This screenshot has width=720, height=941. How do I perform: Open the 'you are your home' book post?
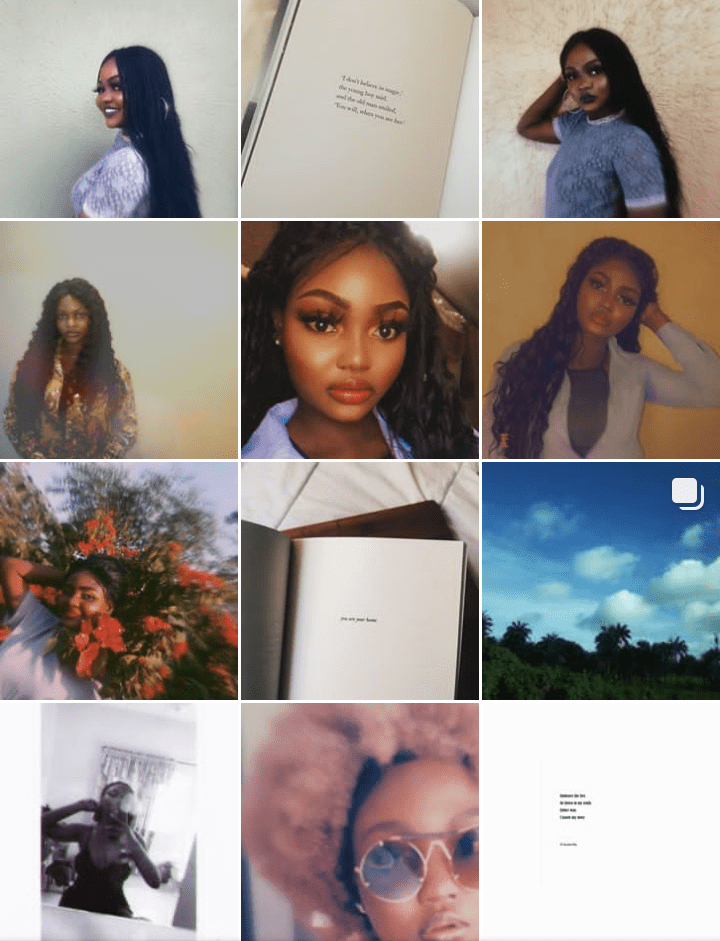pos(360,580)
